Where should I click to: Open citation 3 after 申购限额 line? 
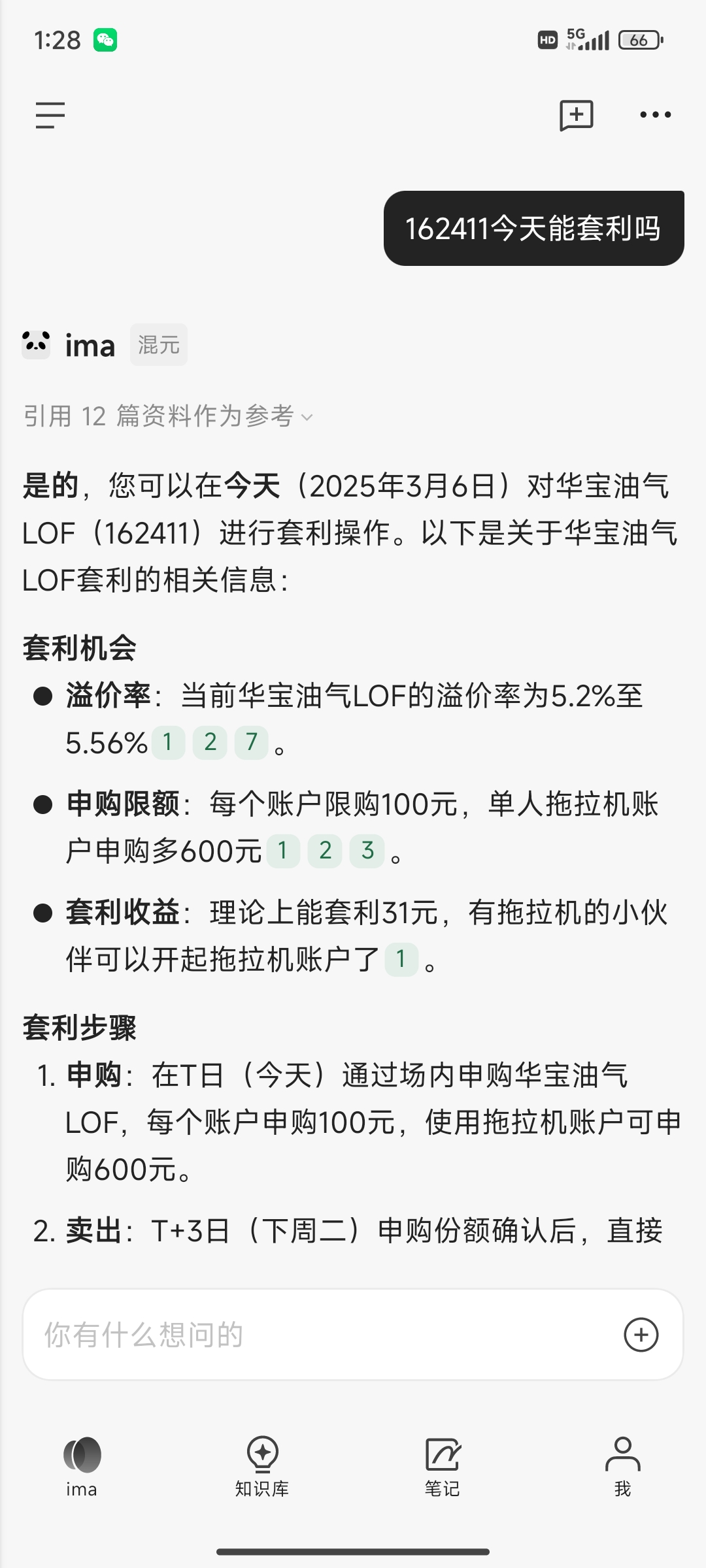(367, 851)
